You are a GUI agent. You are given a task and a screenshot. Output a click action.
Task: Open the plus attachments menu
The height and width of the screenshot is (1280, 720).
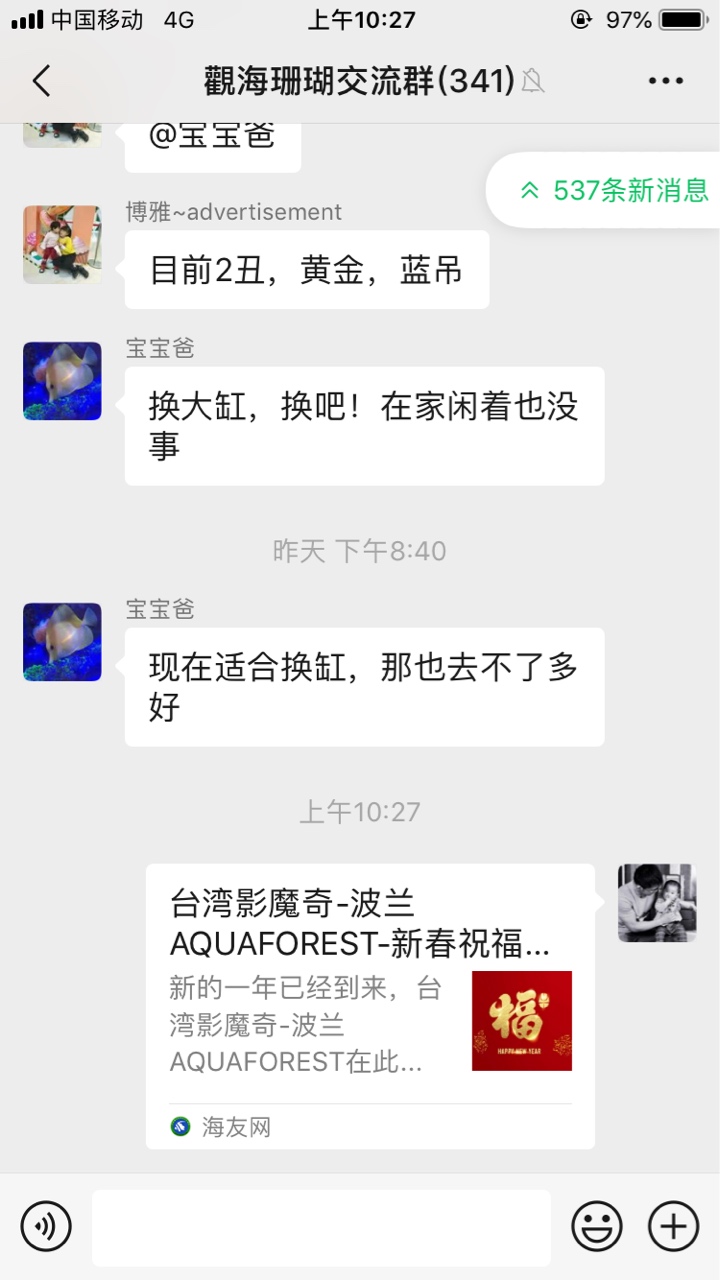click(673, 1226)
